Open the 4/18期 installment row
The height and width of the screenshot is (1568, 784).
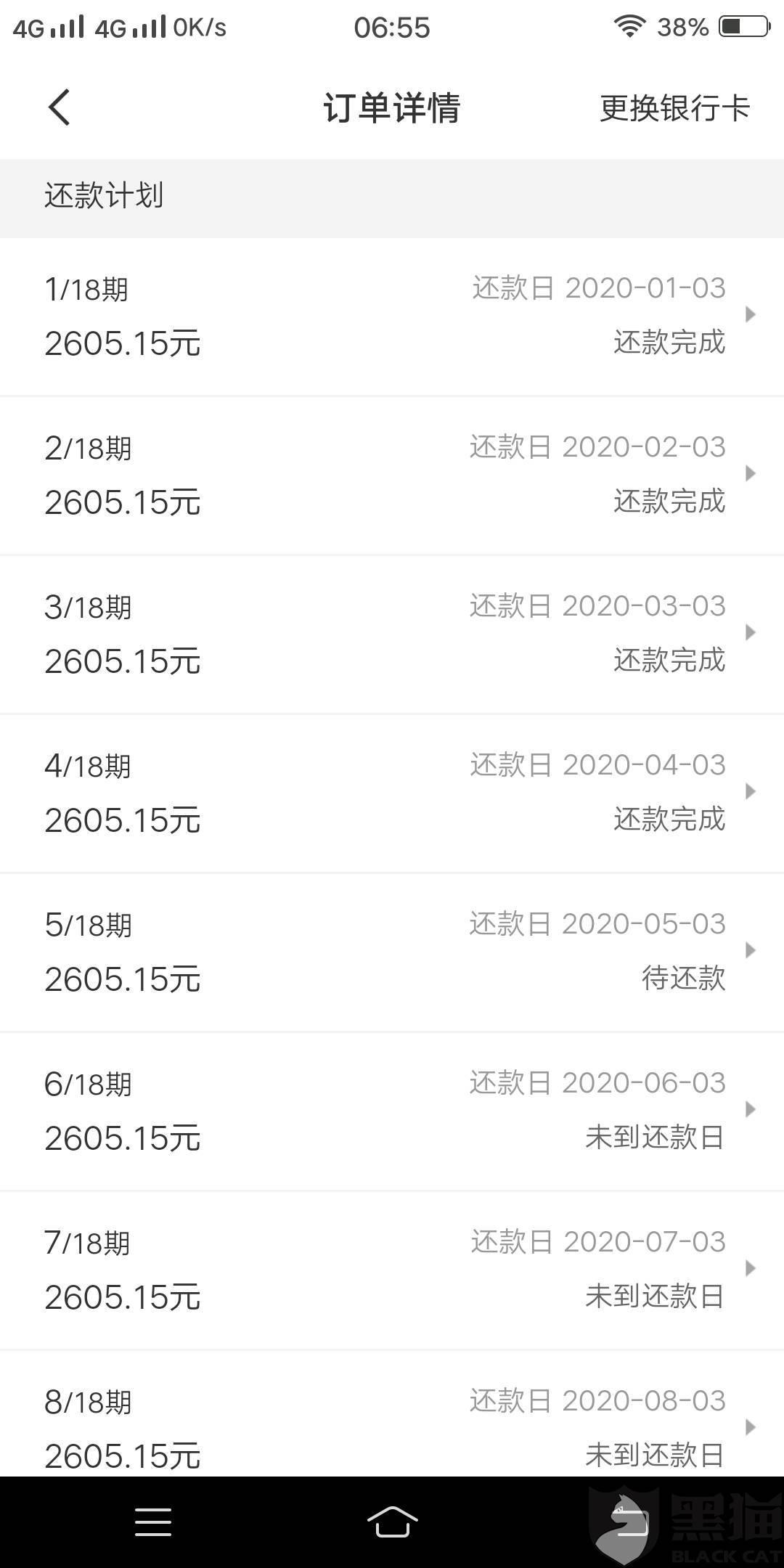coord(392,793)
